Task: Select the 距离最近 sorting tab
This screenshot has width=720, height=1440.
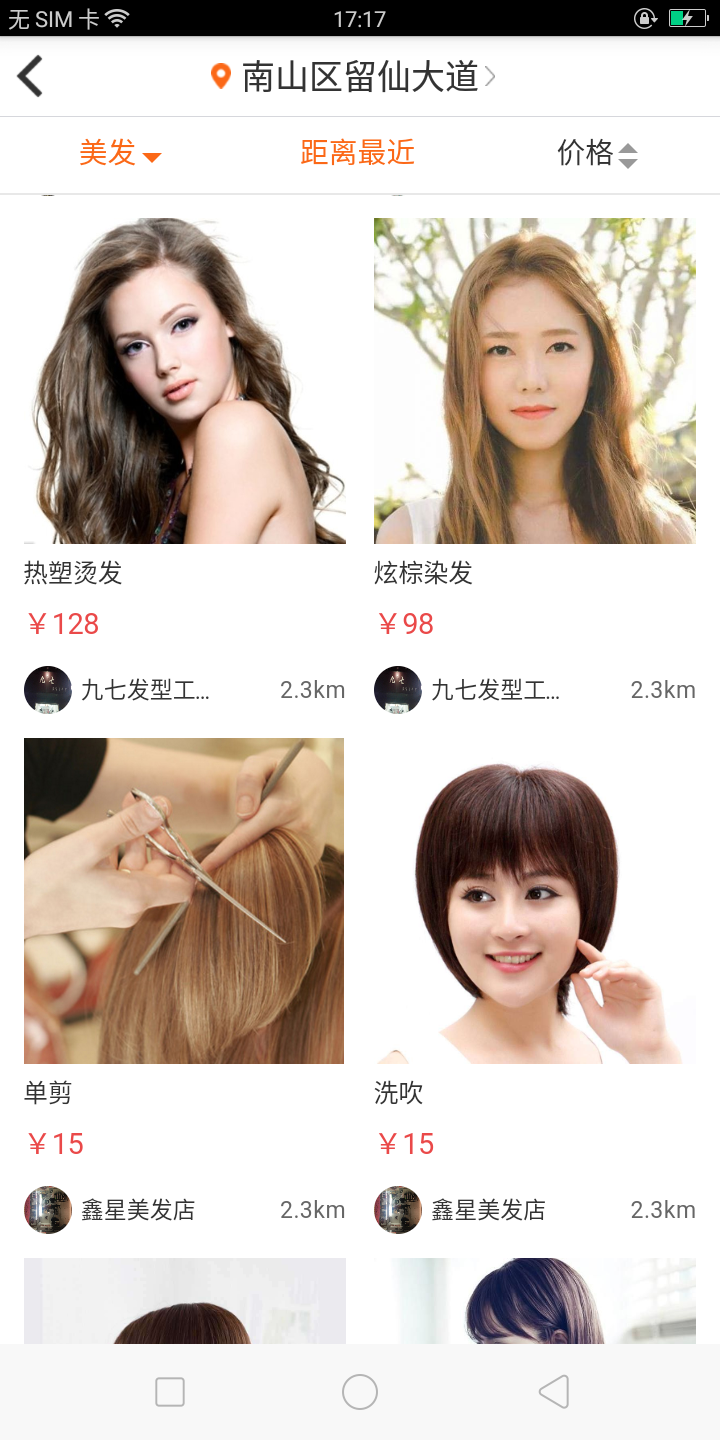Action: click(x=356, y=155)
